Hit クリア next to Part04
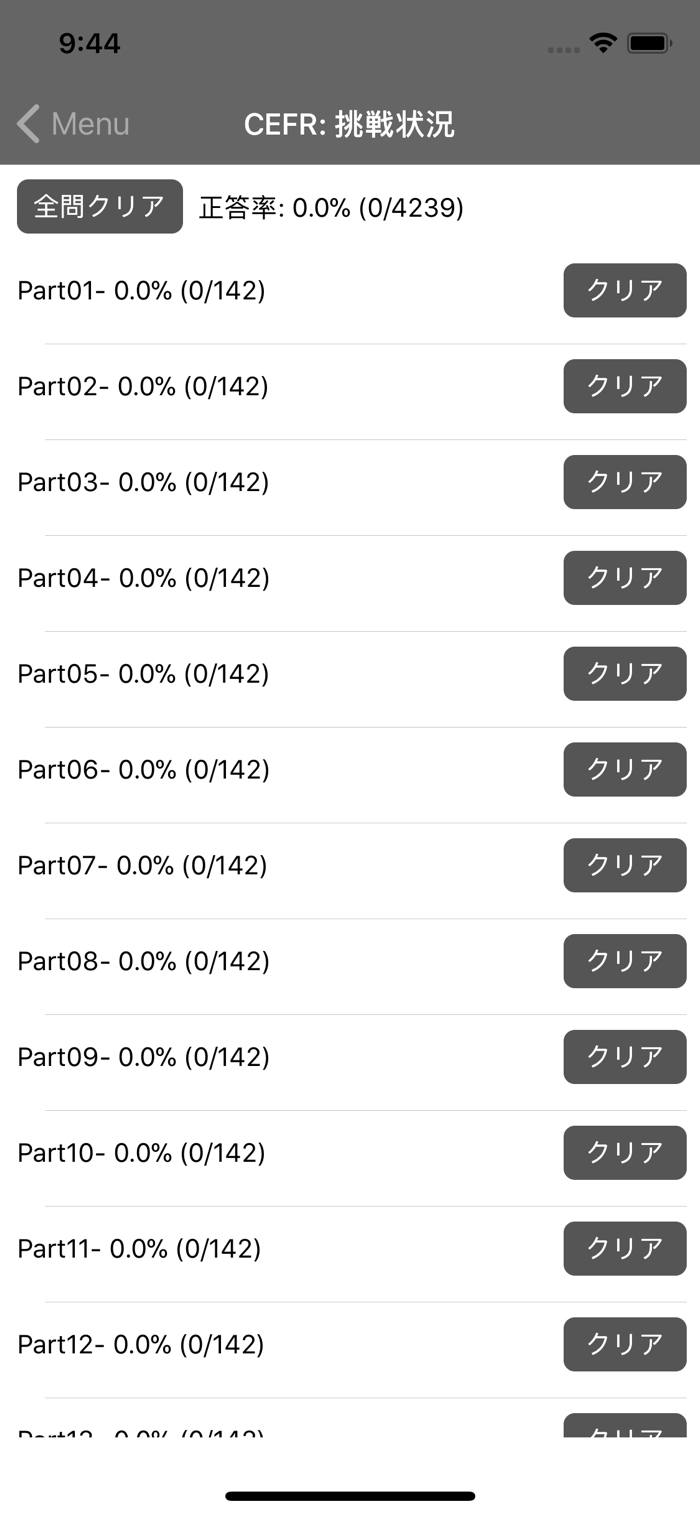Viewport: 700px width, 1516px height. click(624, 578)
